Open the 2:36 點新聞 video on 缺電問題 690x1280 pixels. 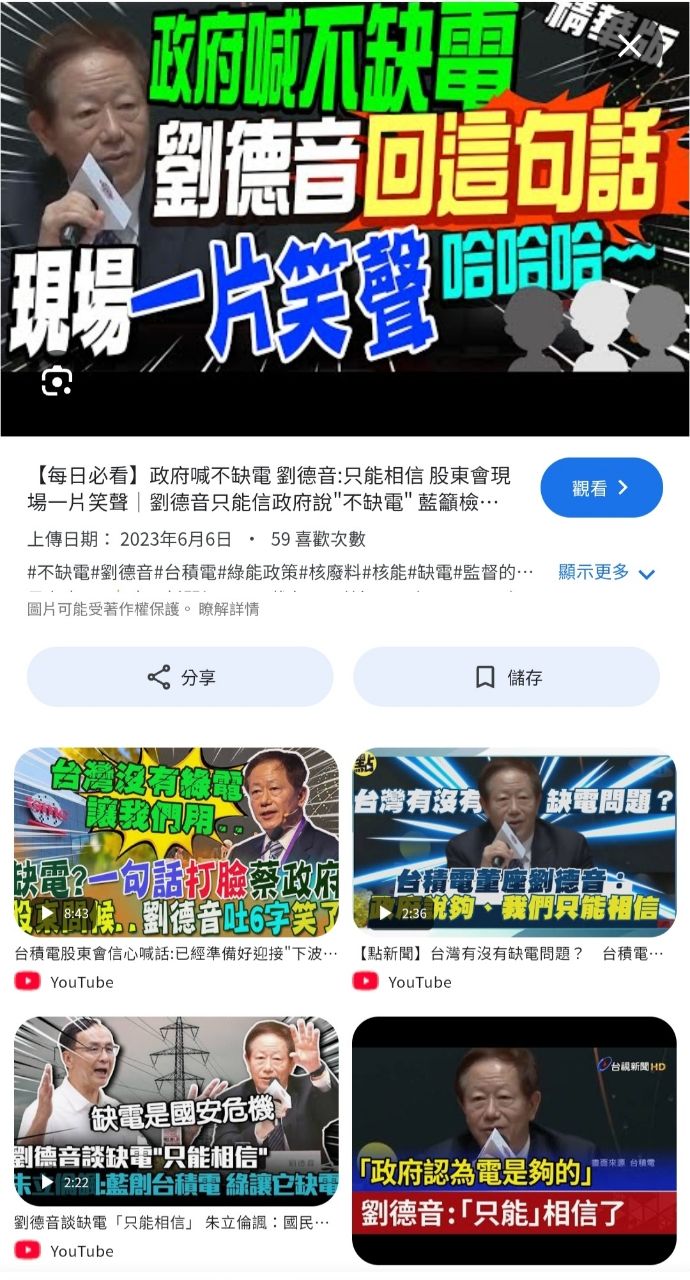[x=514, y=842]
